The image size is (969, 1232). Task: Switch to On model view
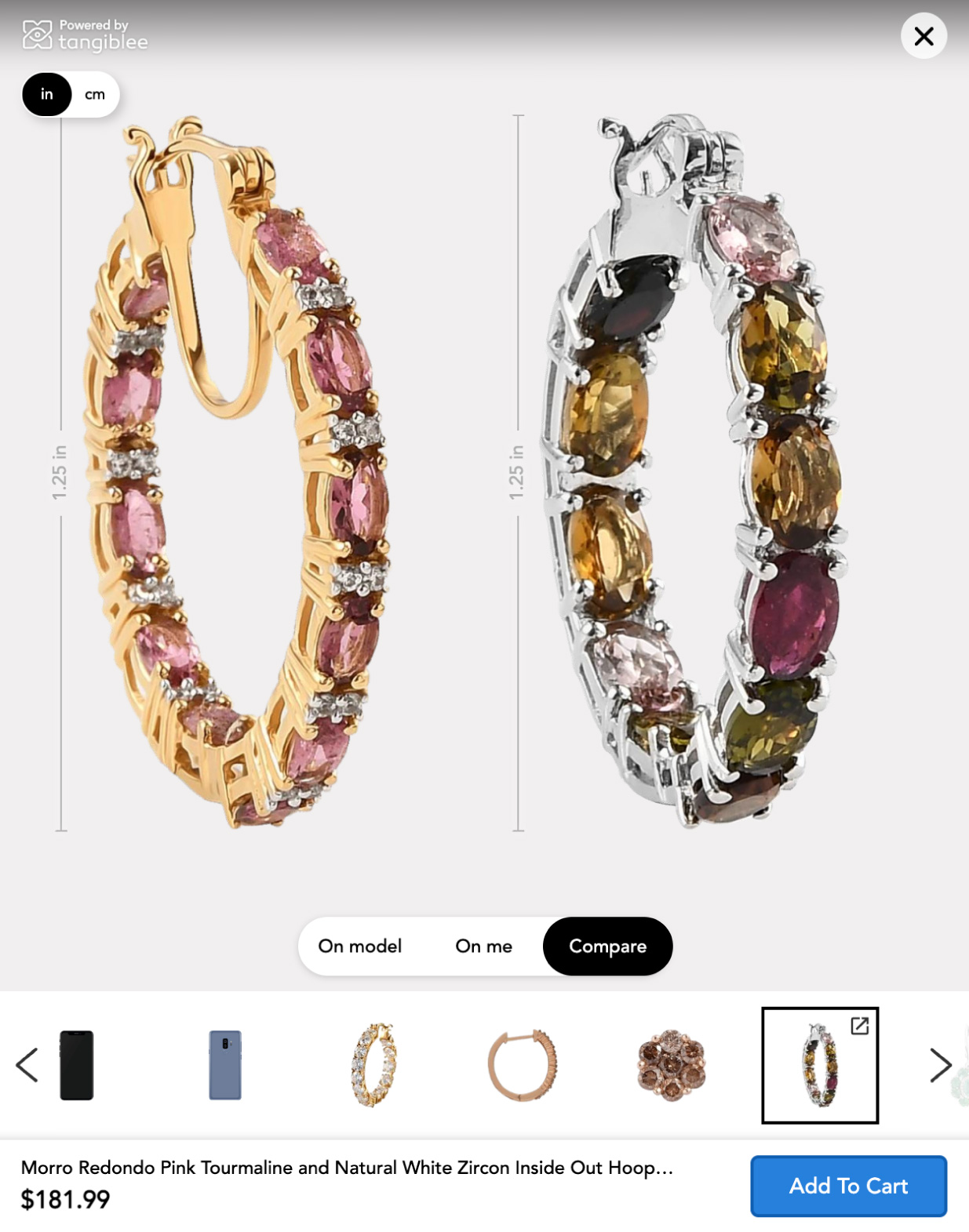(359, 946)
